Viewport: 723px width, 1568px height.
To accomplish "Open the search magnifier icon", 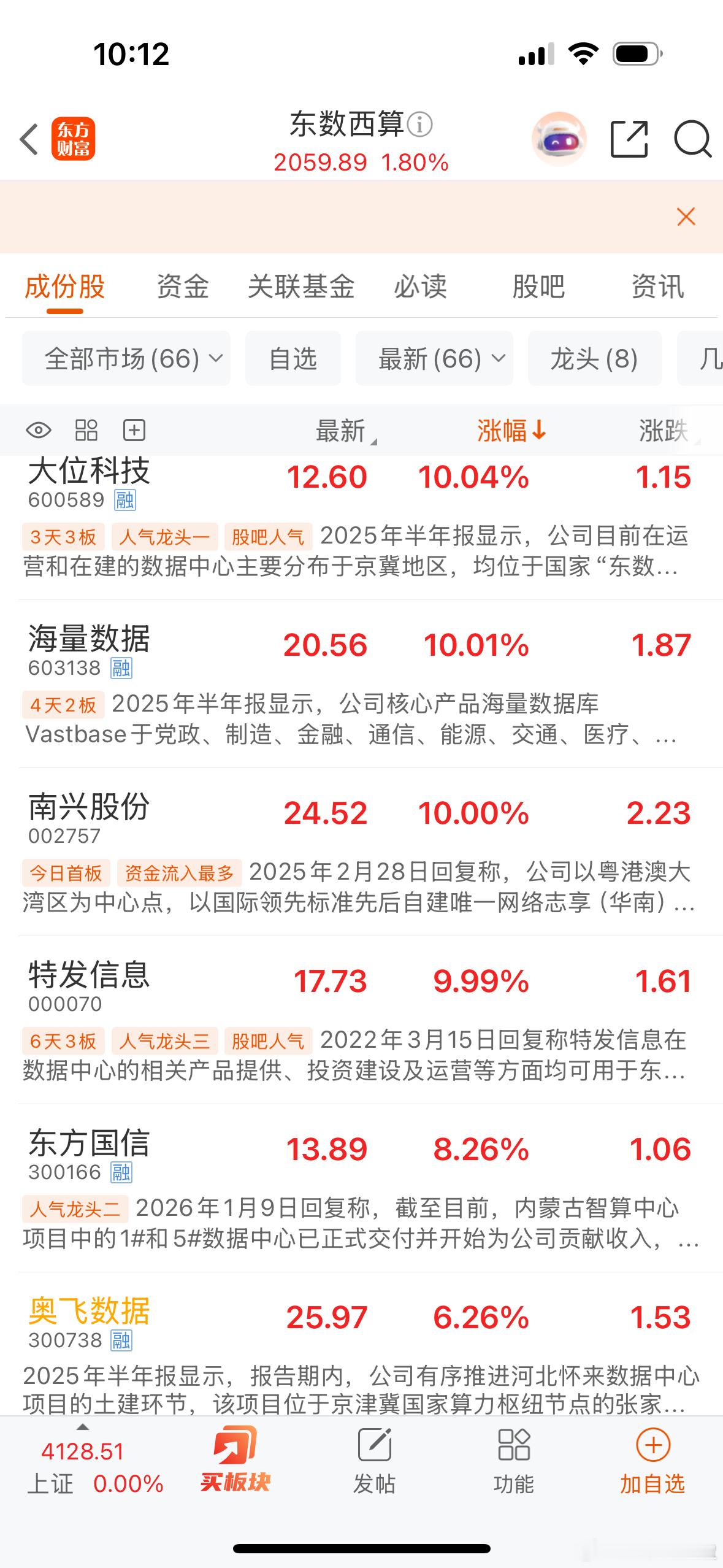I will (x=692, y=139).
